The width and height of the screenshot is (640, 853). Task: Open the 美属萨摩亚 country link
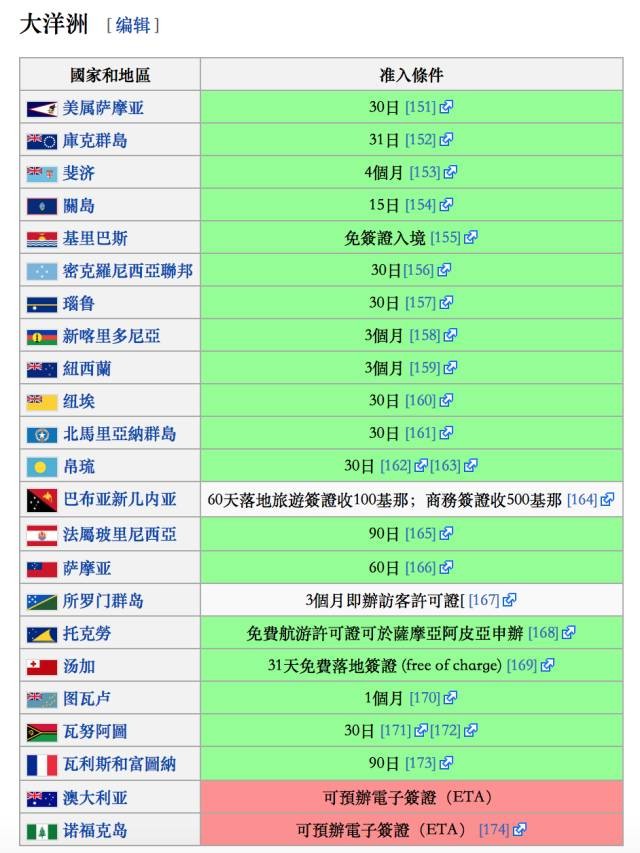click(103, 108)
